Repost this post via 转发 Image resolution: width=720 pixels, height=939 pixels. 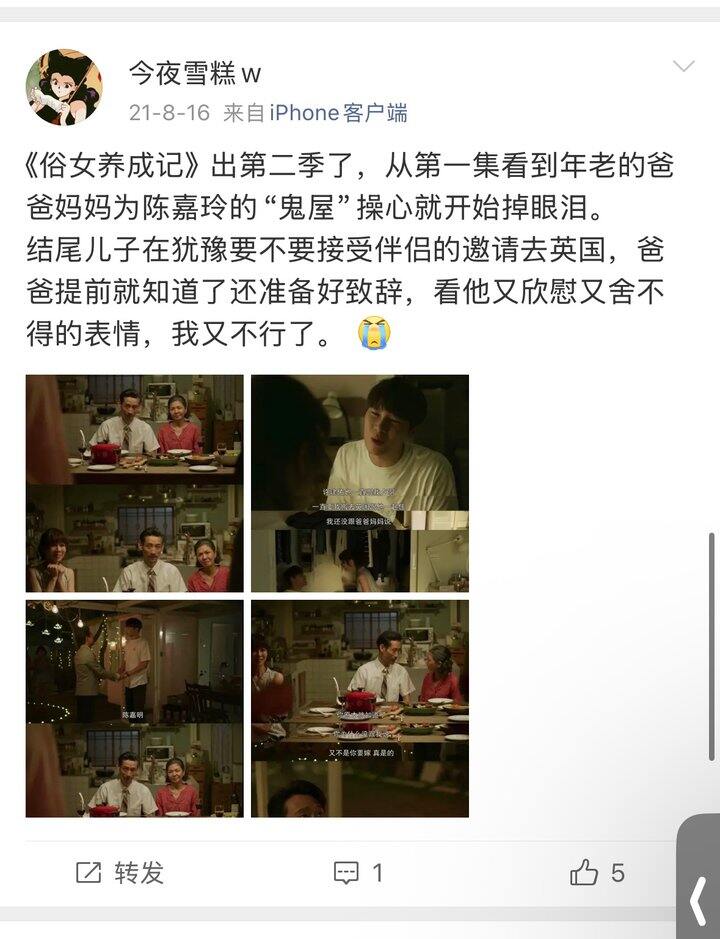[120, 873]
